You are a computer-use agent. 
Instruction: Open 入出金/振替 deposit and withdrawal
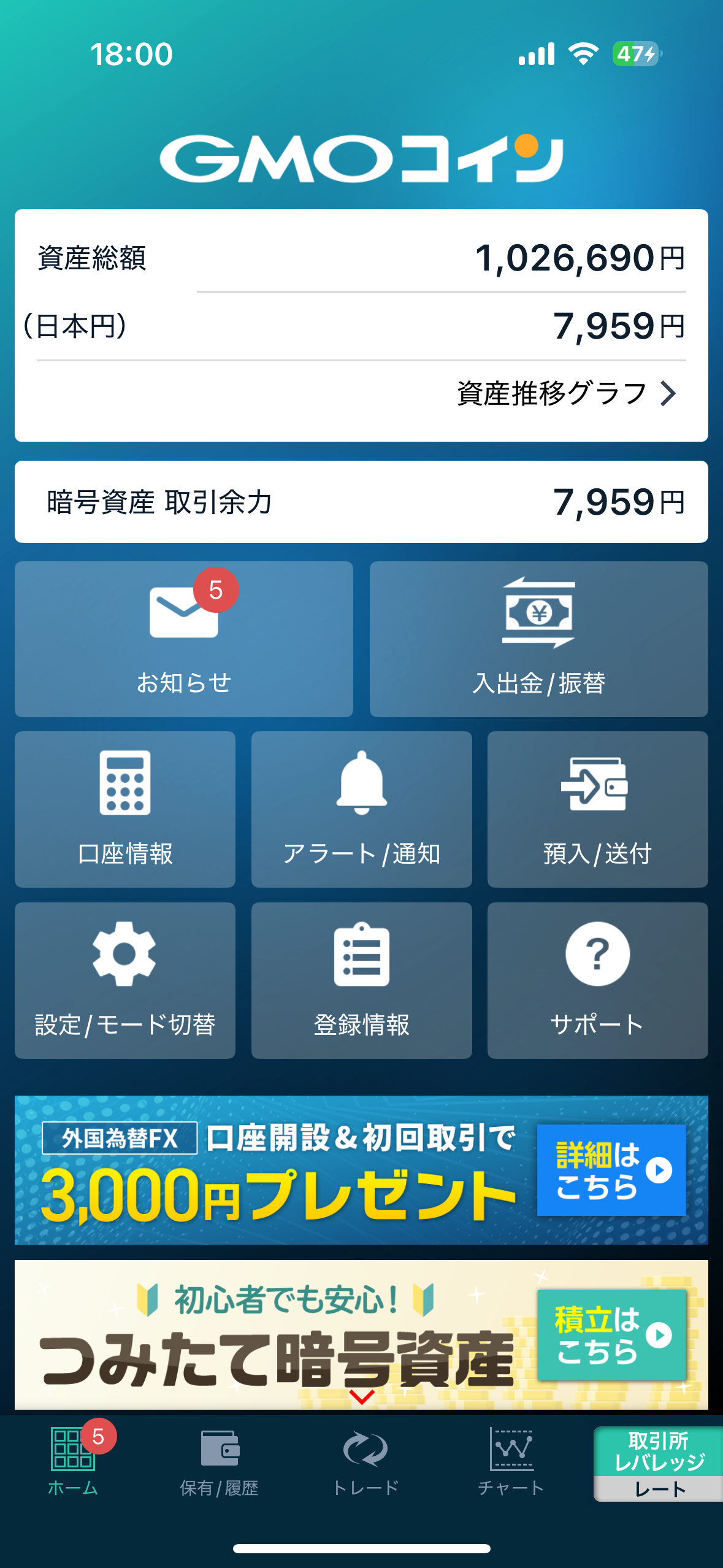click(538, 639)
